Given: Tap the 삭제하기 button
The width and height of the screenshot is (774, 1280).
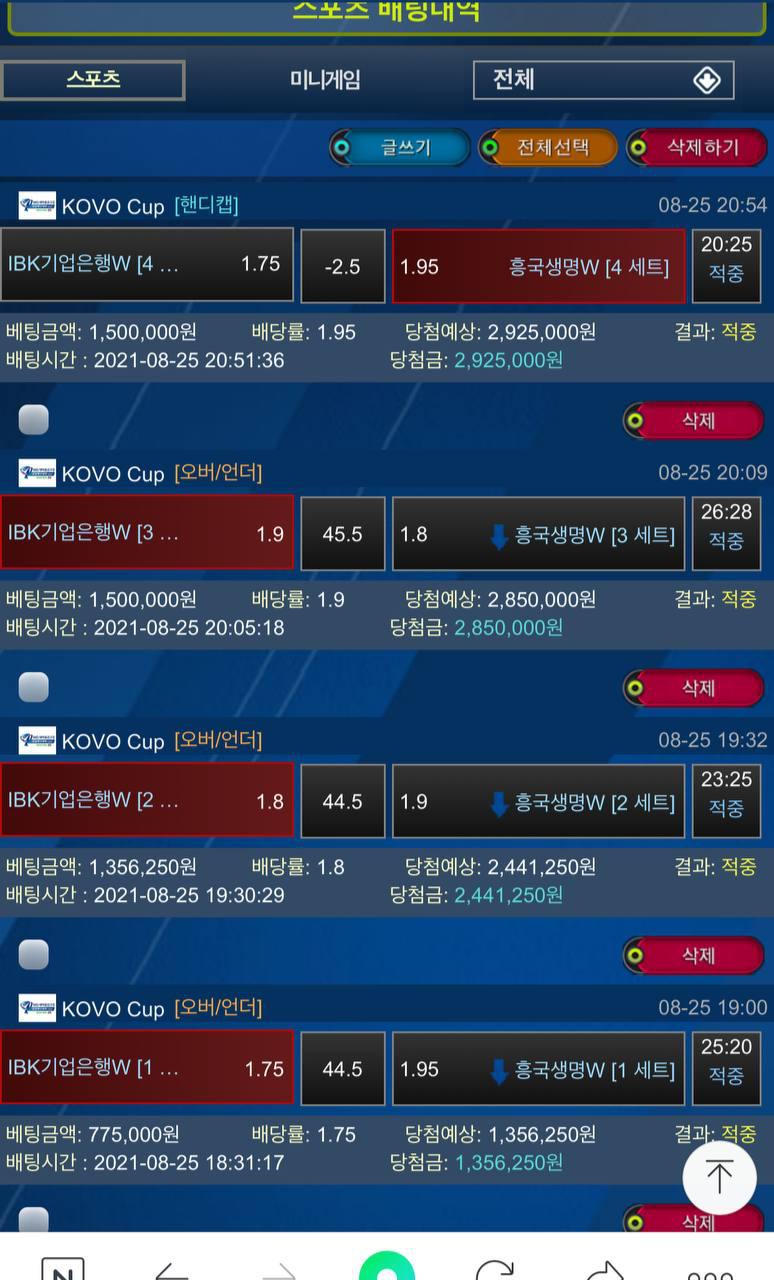Looking at the screenshot, I should point(696,148).
